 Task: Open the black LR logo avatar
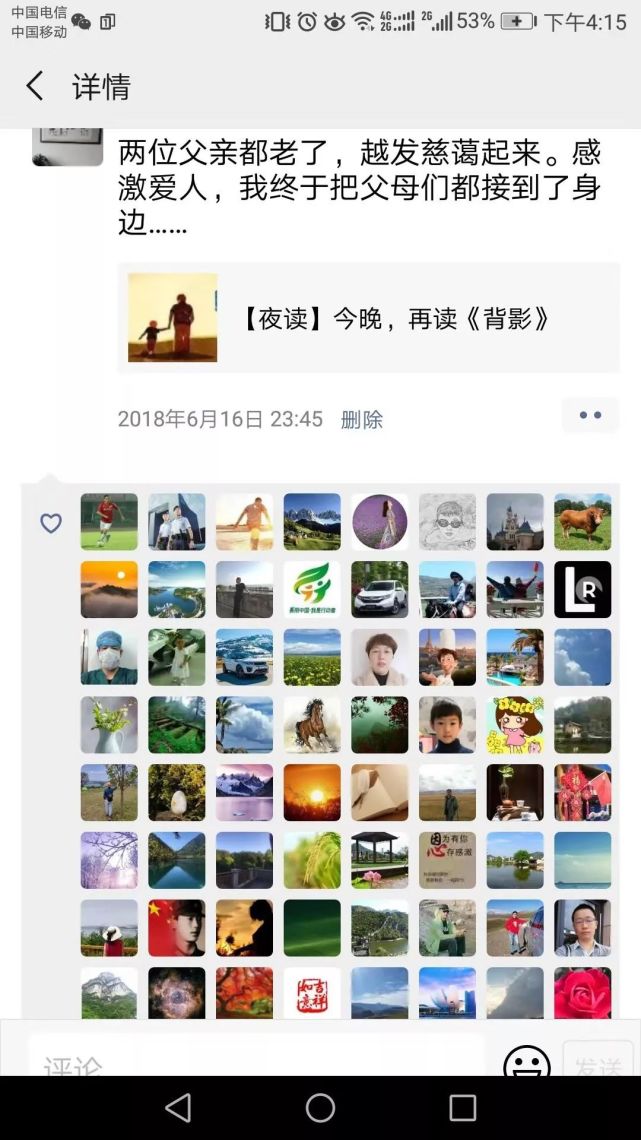click(582, 590)
